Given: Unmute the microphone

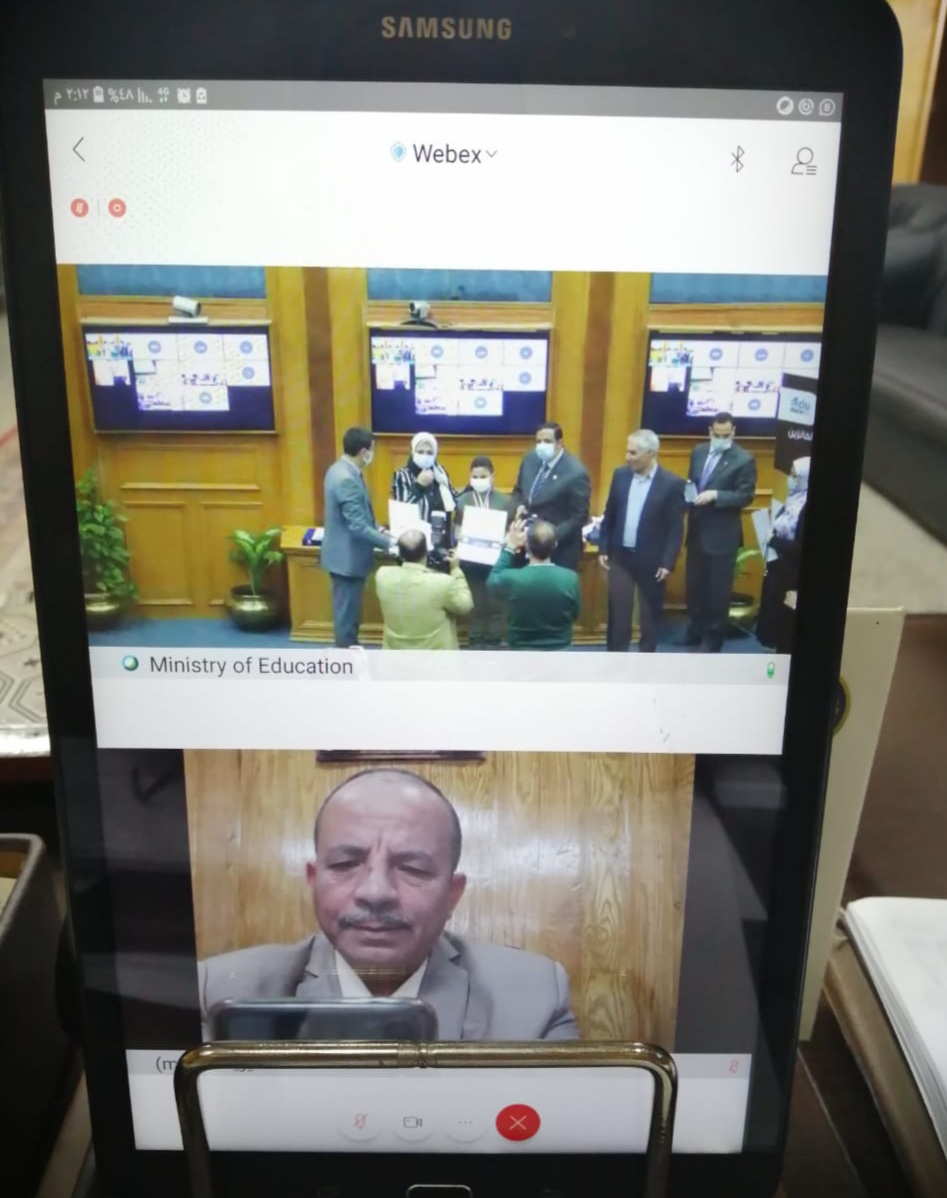Looking at the screenshot, I should [359, 1122].
